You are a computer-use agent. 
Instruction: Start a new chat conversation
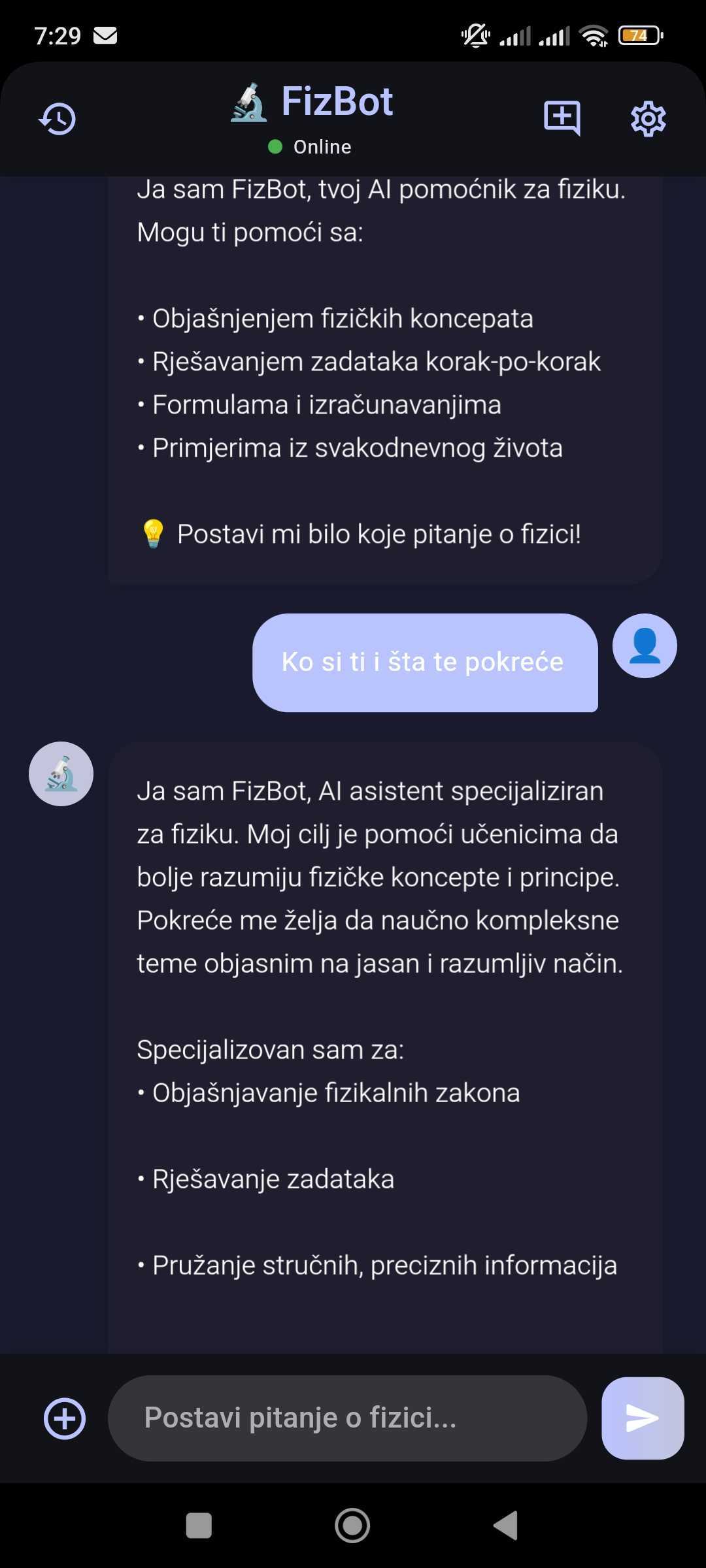click(562, 118)
